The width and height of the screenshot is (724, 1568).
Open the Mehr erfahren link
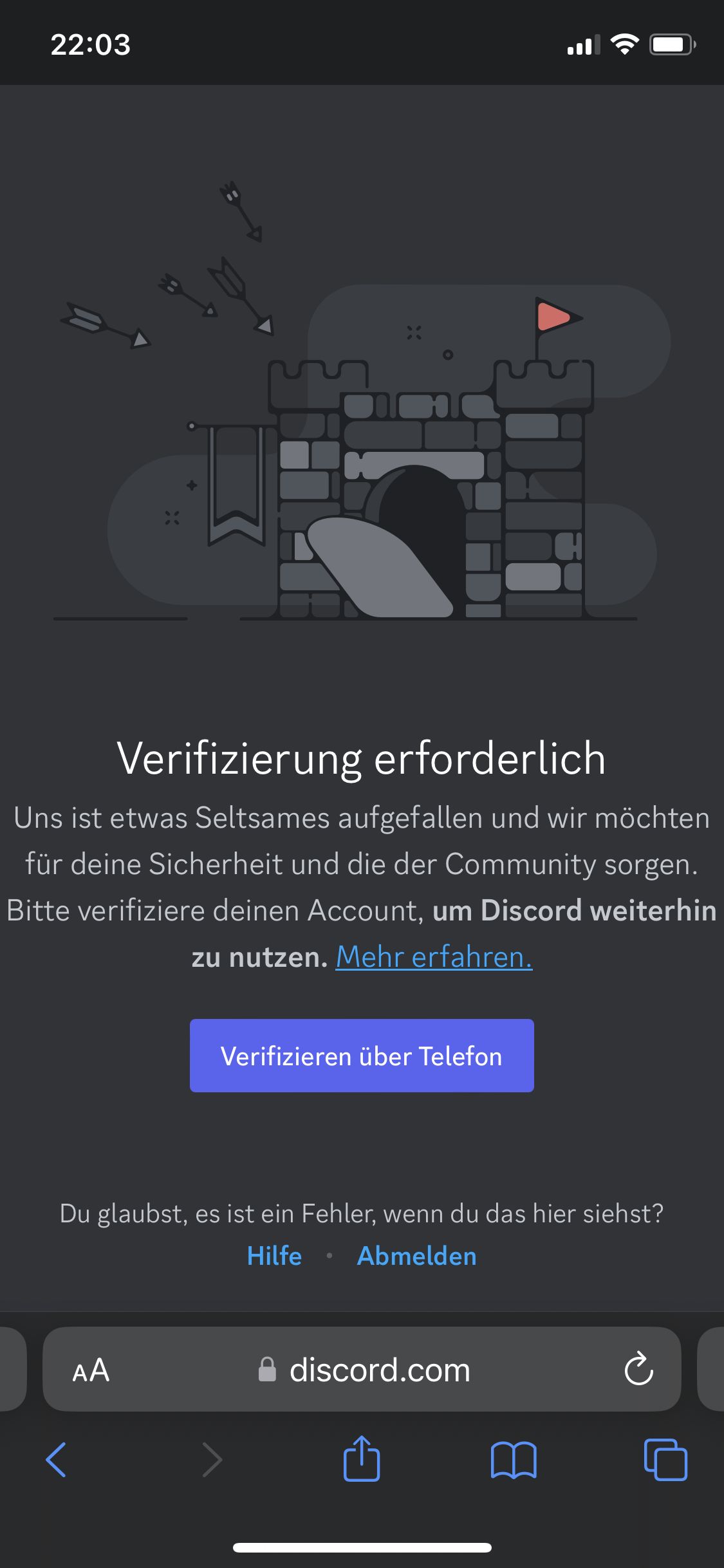pyautogui.click(x=434, y=957)
